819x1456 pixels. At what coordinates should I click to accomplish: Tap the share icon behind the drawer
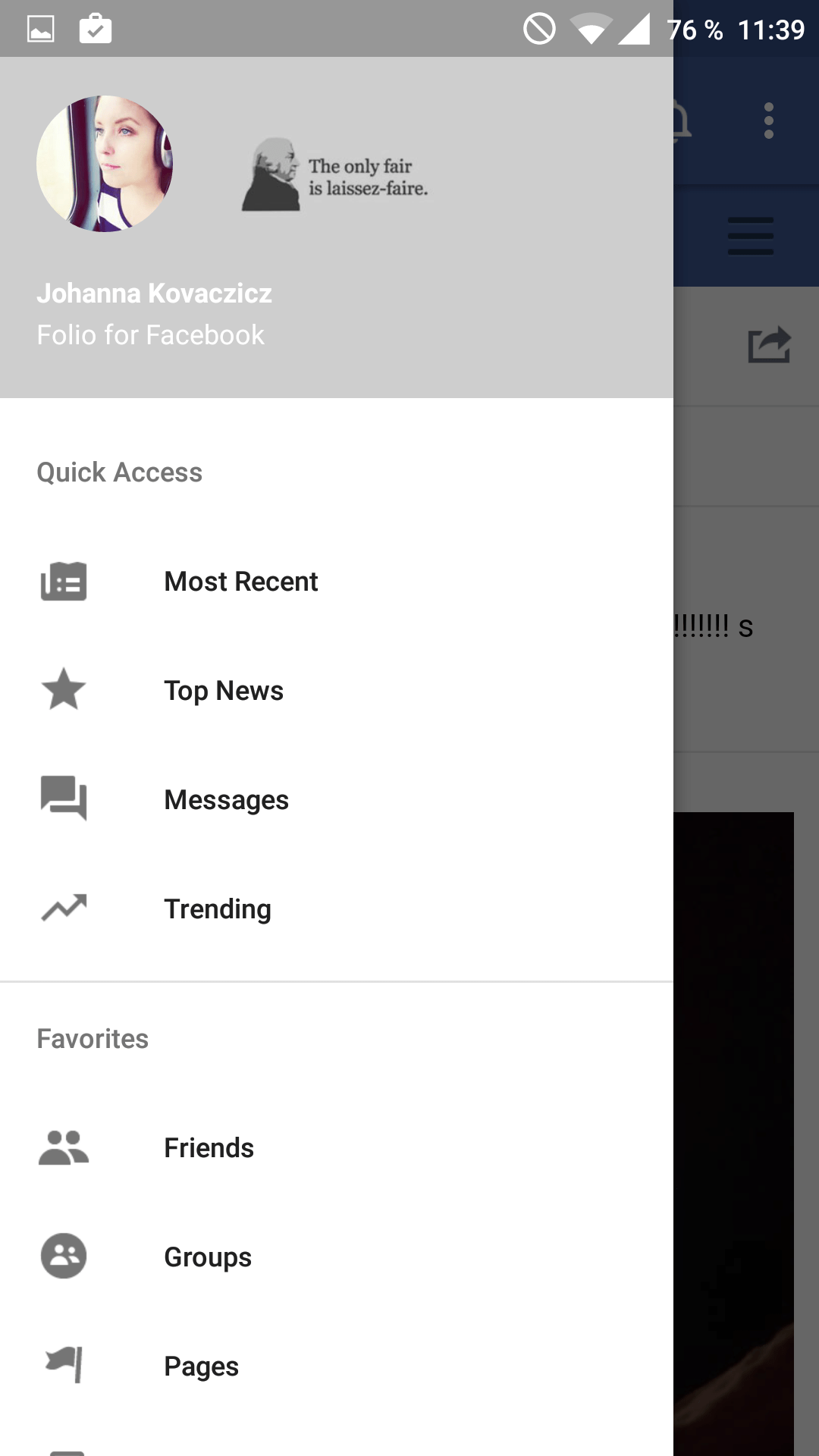coord(769,345)
